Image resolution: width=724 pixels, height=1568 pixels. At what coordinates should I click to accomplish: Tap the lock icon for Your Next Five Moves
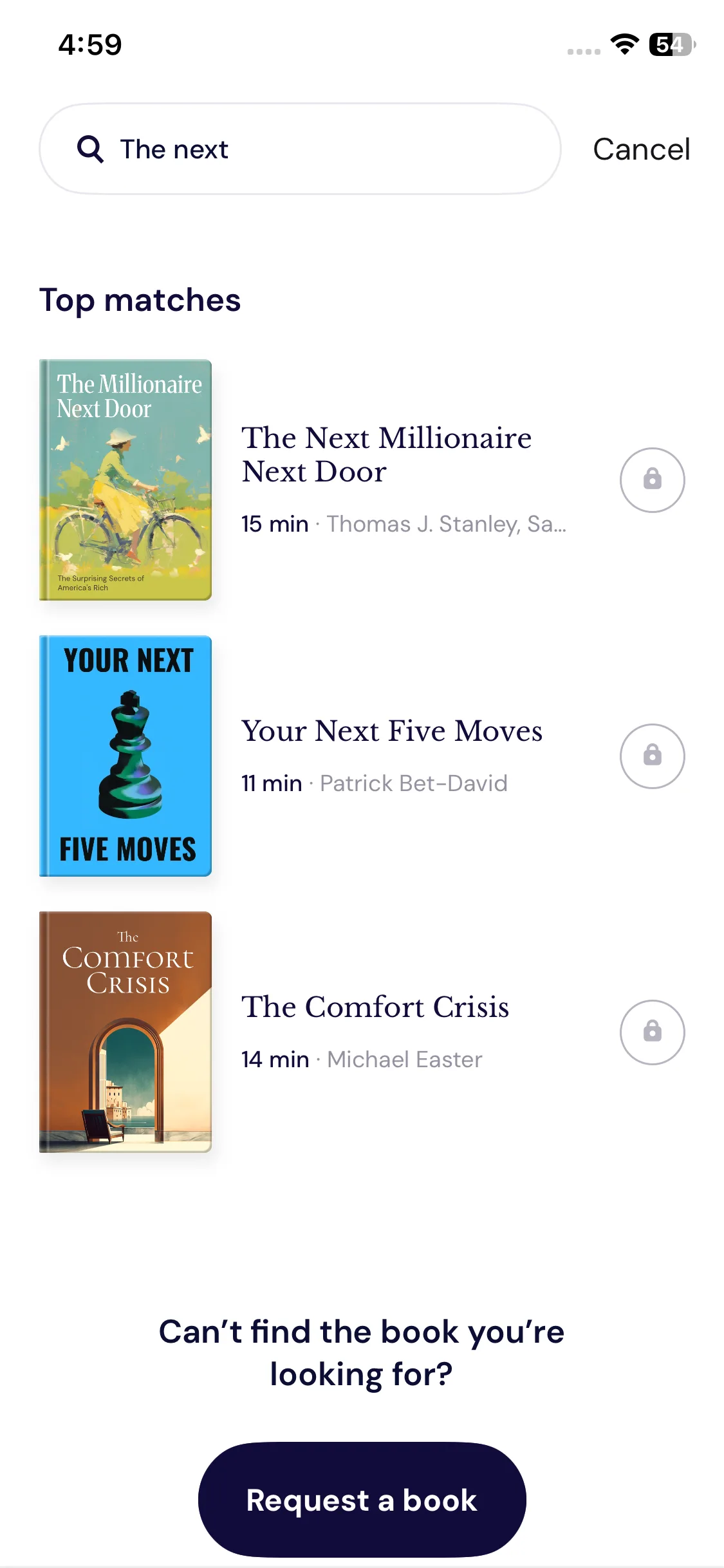(652, 756)
